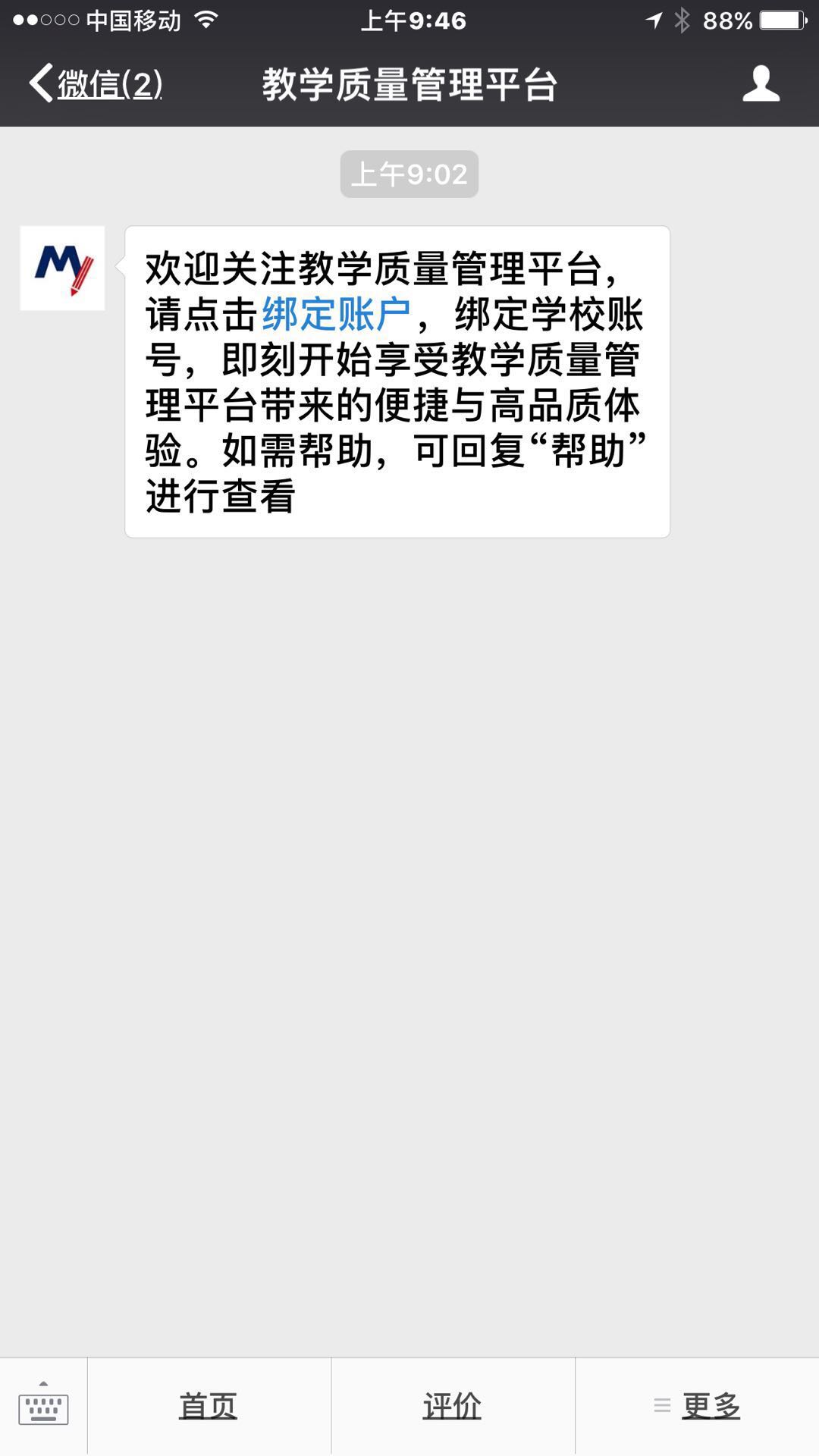819x1456 pixels.
Task: Tap the 教学质量管理平台 avatar
Action: tap(62, 268)
